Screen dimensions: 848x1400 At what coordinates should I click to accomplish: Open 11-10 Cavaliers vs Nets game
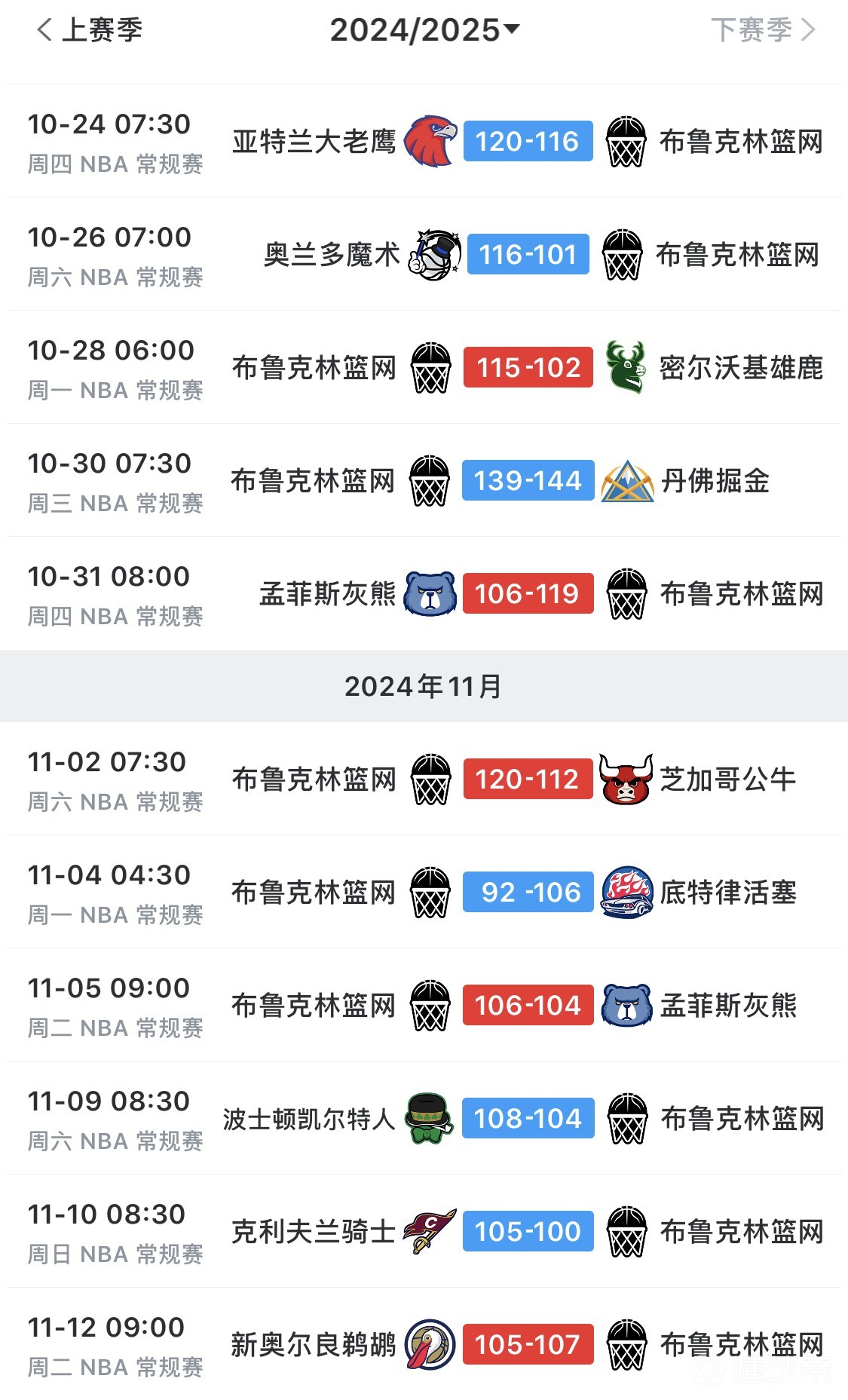tap(528, 1232)
